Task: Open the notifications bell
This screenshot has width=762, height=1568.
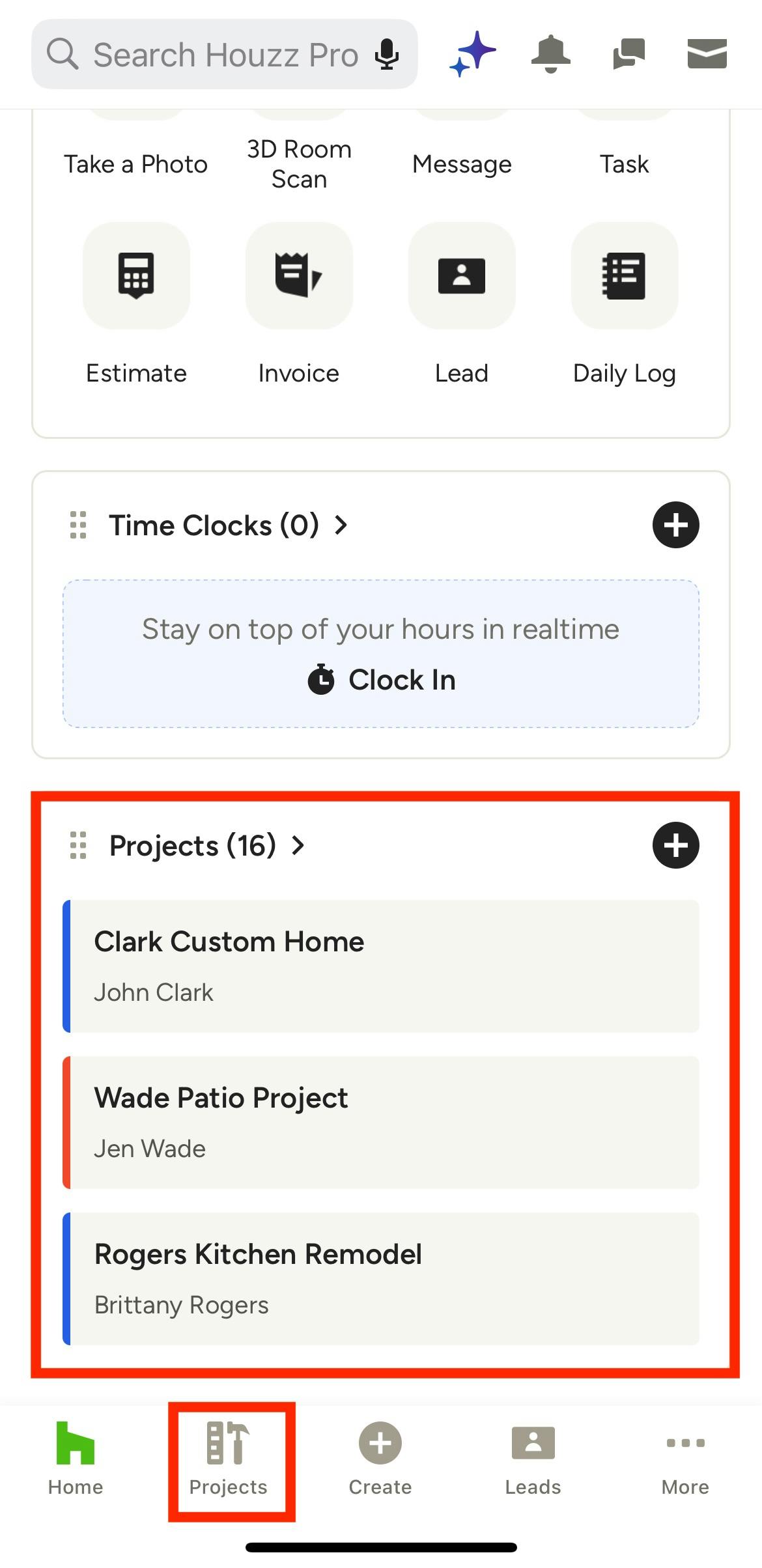Action: [551, 53]
